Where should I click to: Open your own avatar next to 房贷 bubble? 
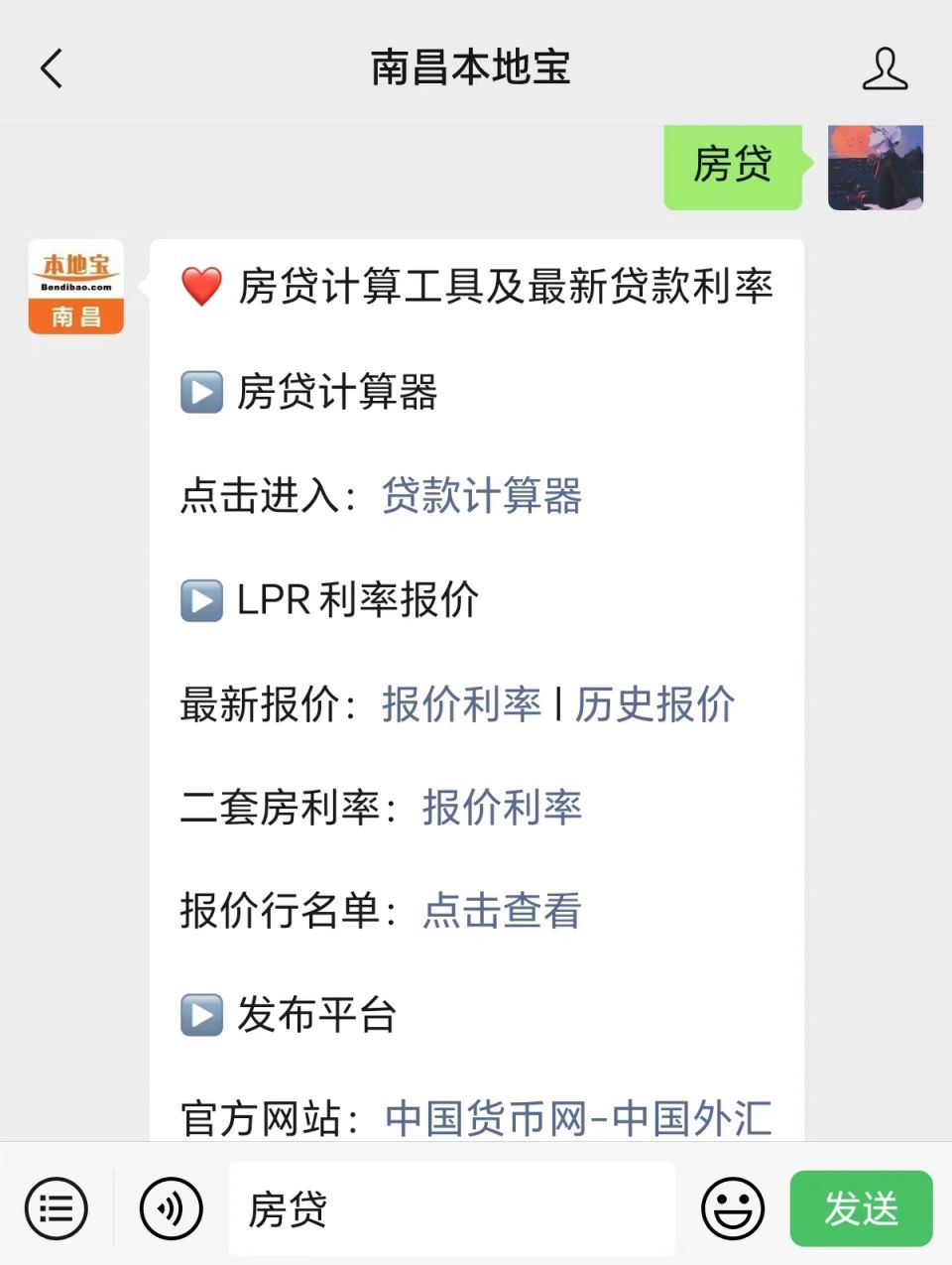click(x=876, y=168)
